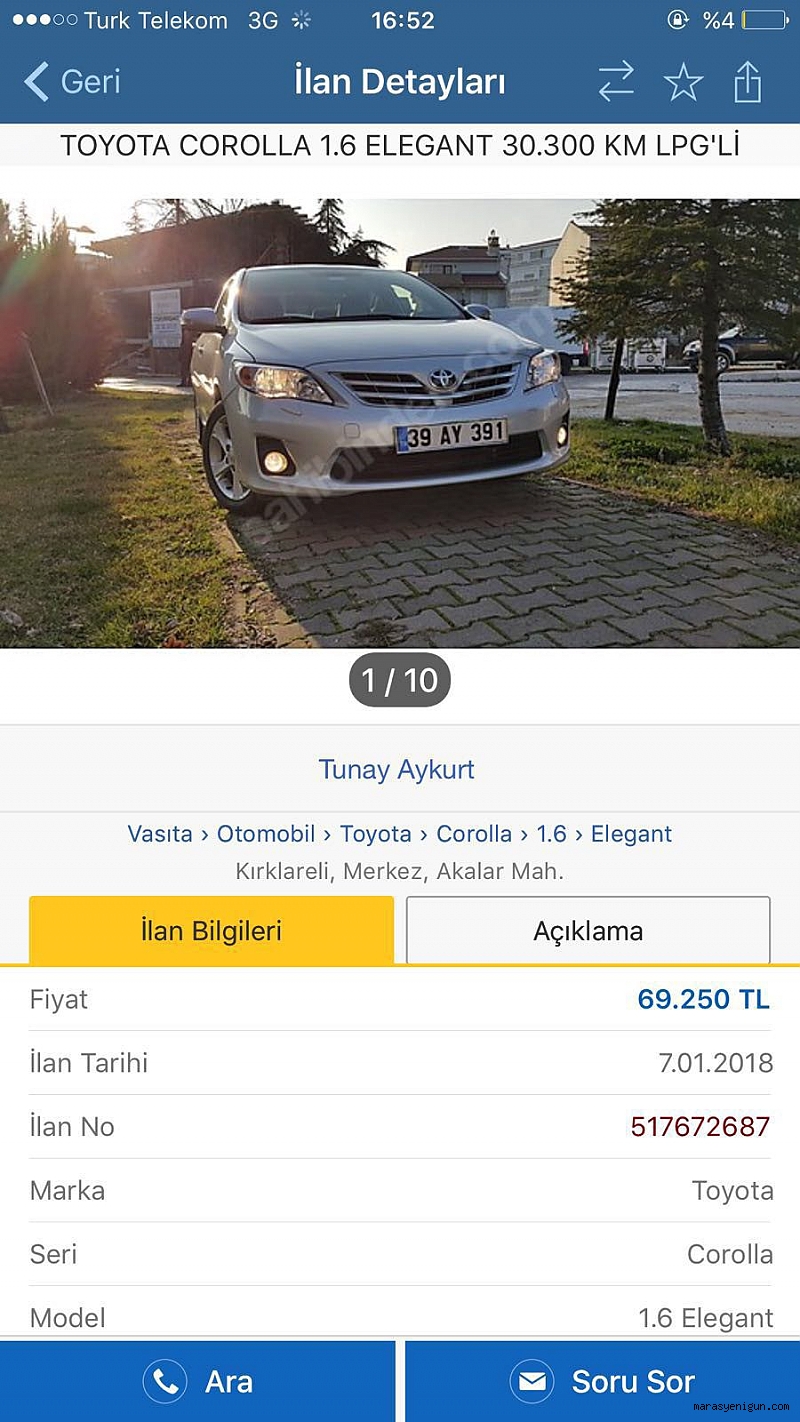Image resolution: width=800 pixels, height=1422 pixels.
Task: Add this listing to favorites with the star
Action: (x=684, y=81)
